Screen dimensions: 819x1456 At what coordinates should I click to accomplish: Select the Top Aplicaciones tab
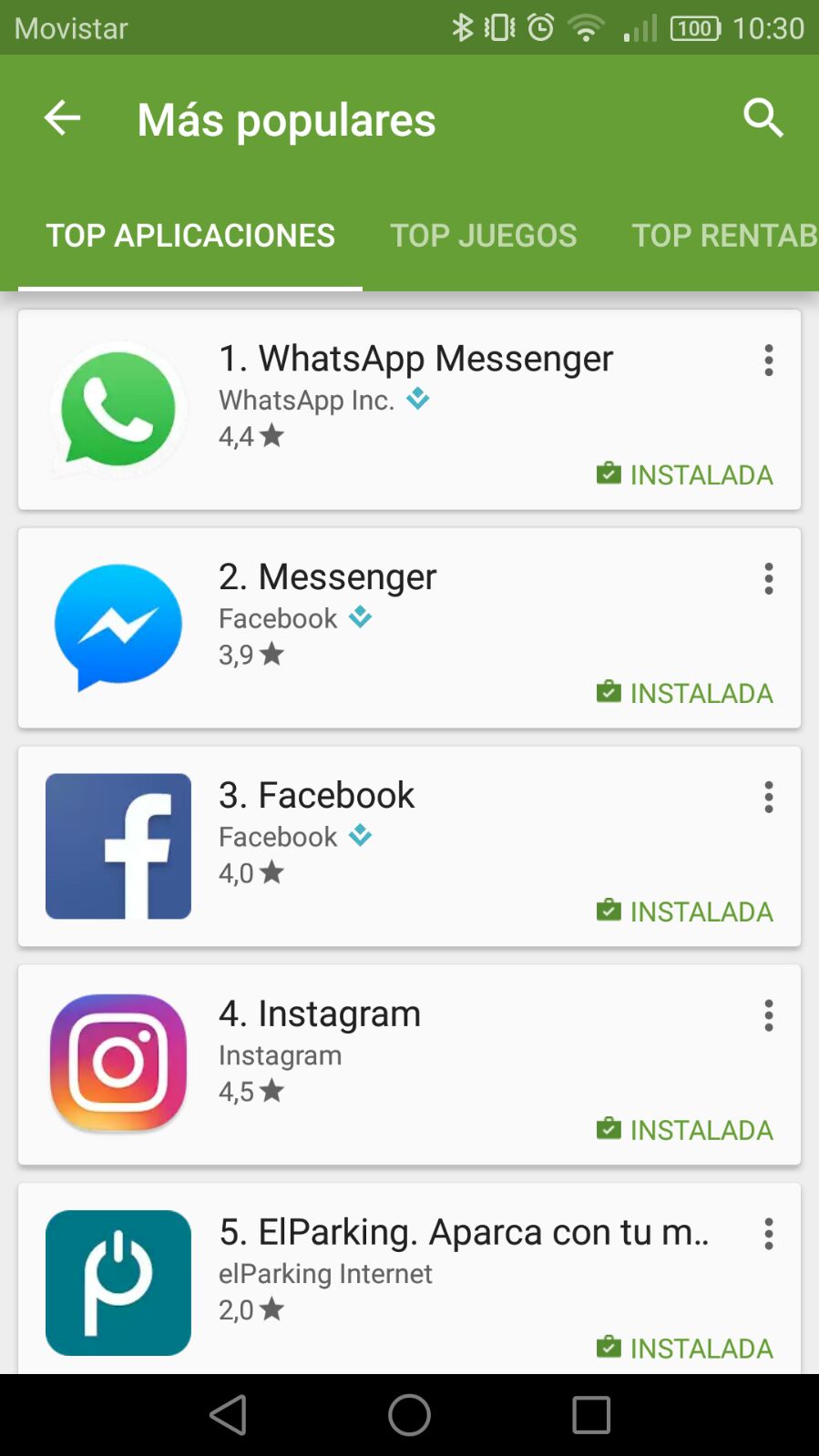point(190,236)
